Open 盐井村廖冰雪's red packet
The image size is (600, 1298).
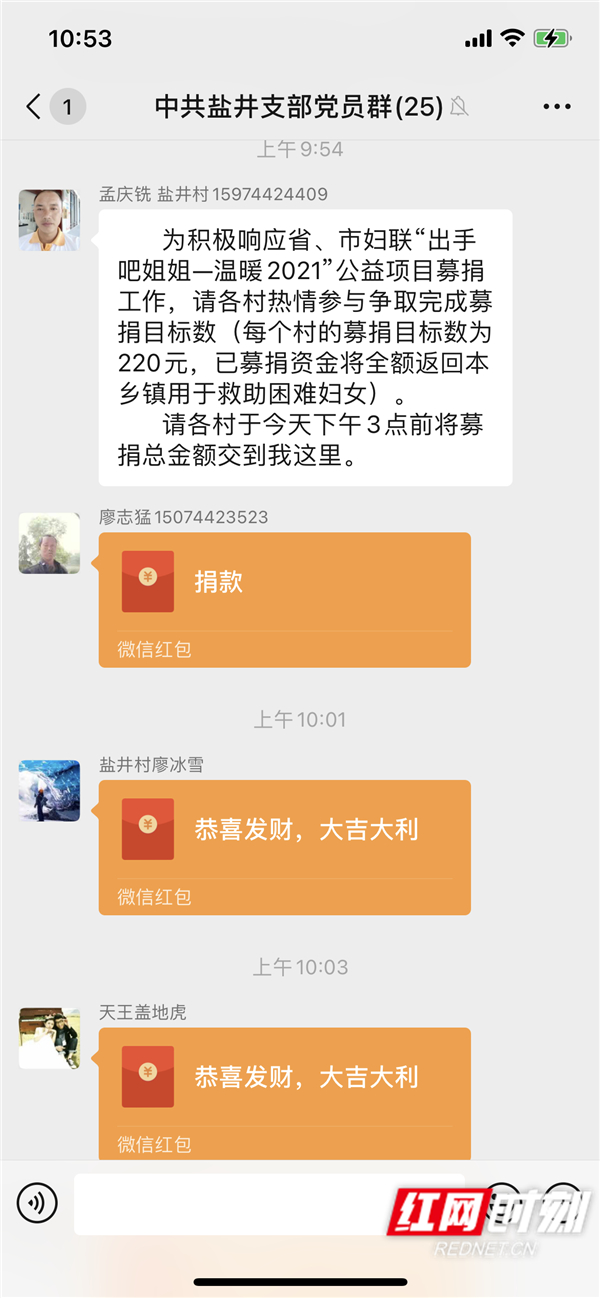coord(284,846)
